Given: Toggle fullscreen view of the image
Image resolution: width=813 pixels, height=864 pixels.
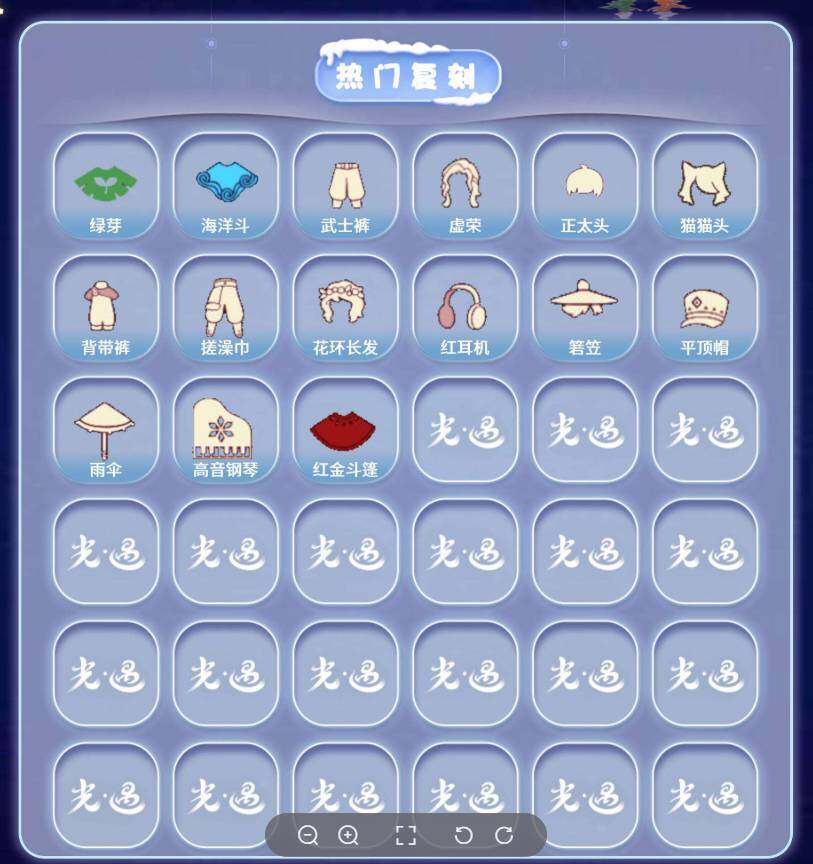Looking at the screenshot, I should click(405, 835).
